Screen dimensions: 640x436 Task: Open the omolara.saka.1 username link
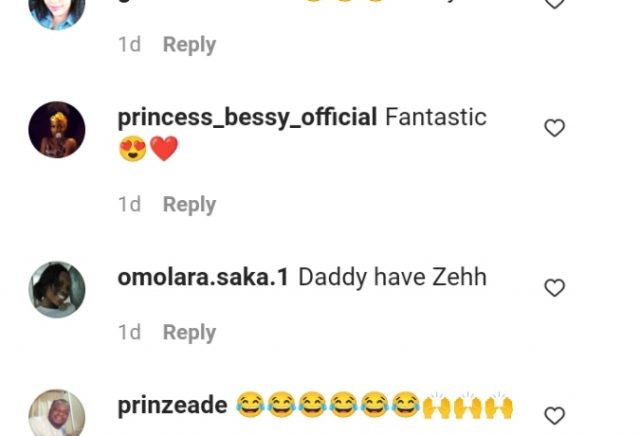point(203,277)
